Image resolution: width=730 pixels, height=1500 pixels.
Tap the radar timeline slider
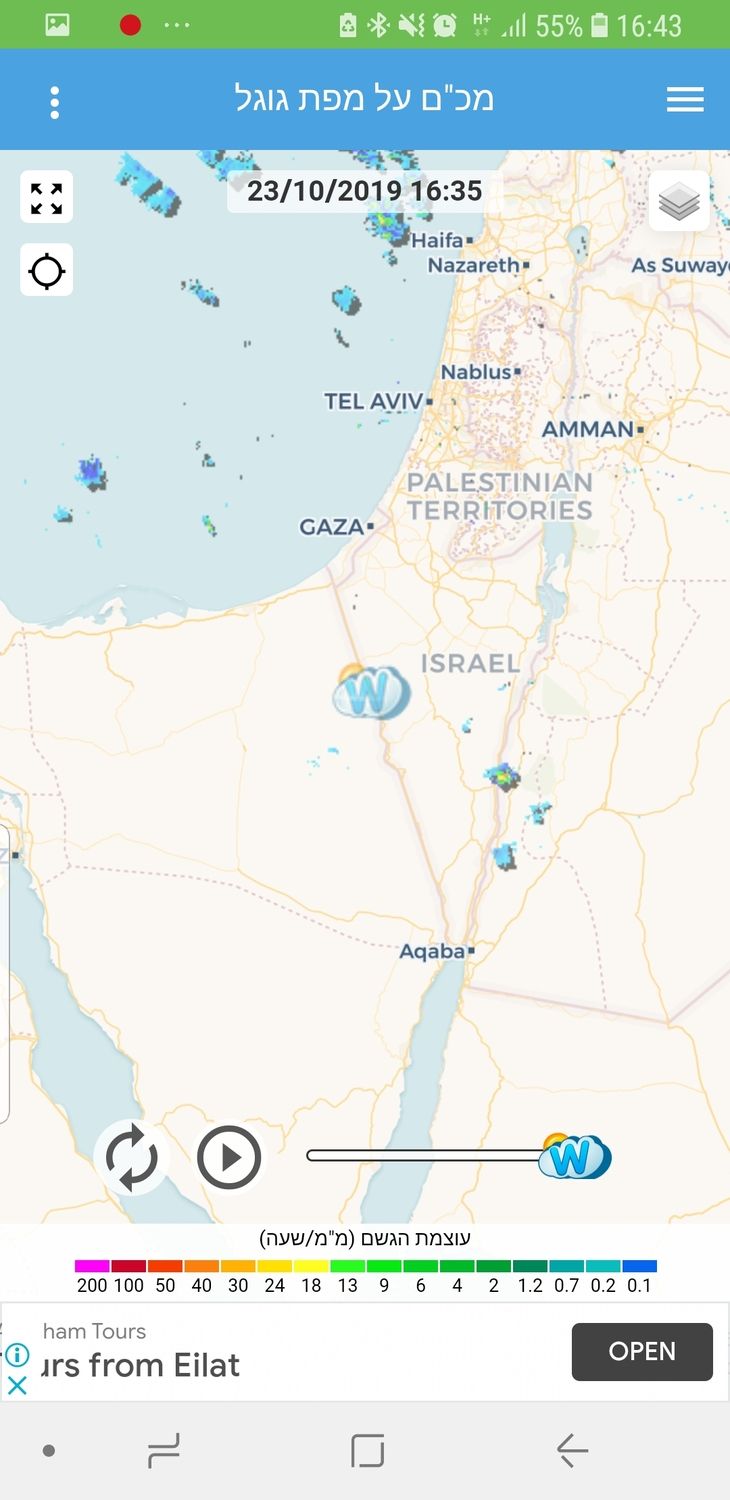click(430, 1155)
